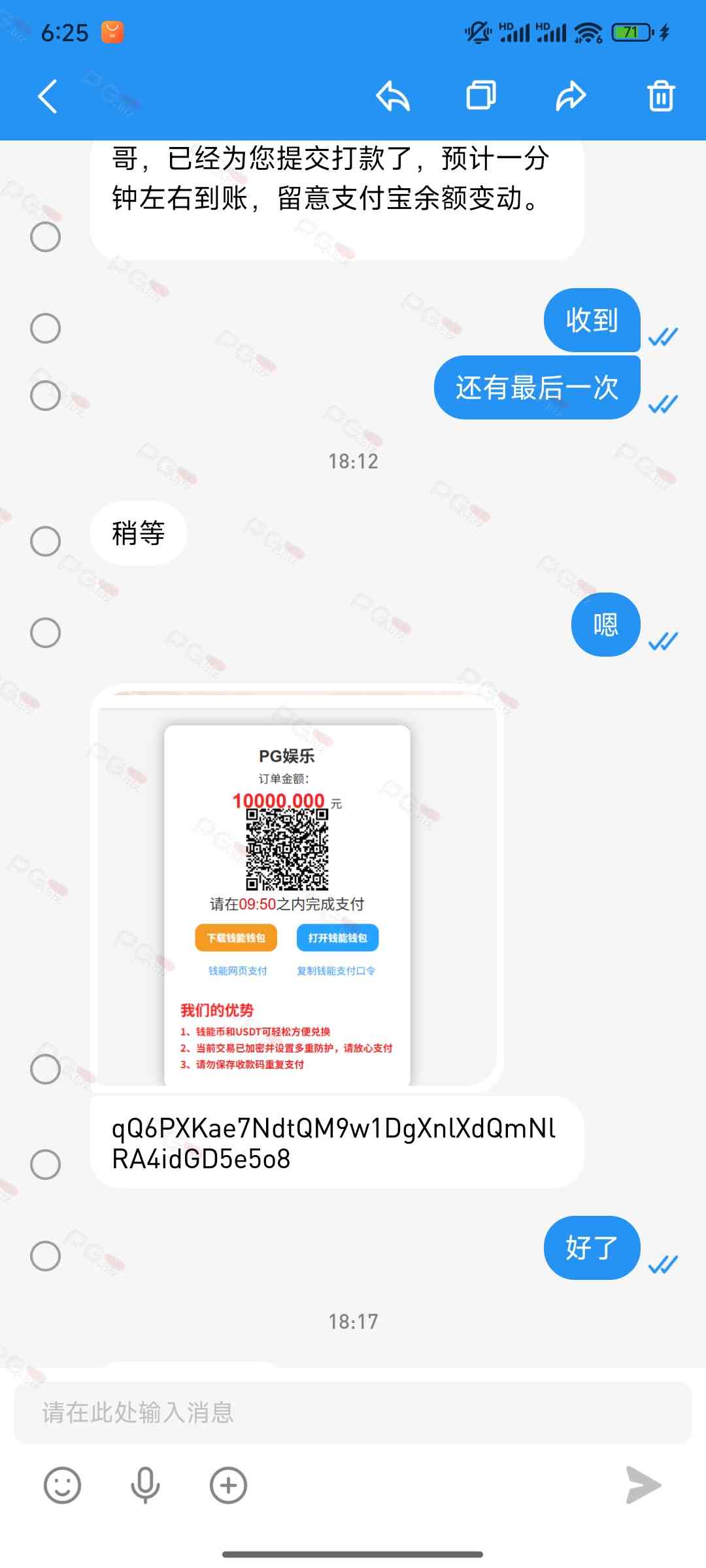Image resolution: width=706 pixels, height=1568 pixels.
Task: Tap the reply arrow icon
Action: (393, 96)
